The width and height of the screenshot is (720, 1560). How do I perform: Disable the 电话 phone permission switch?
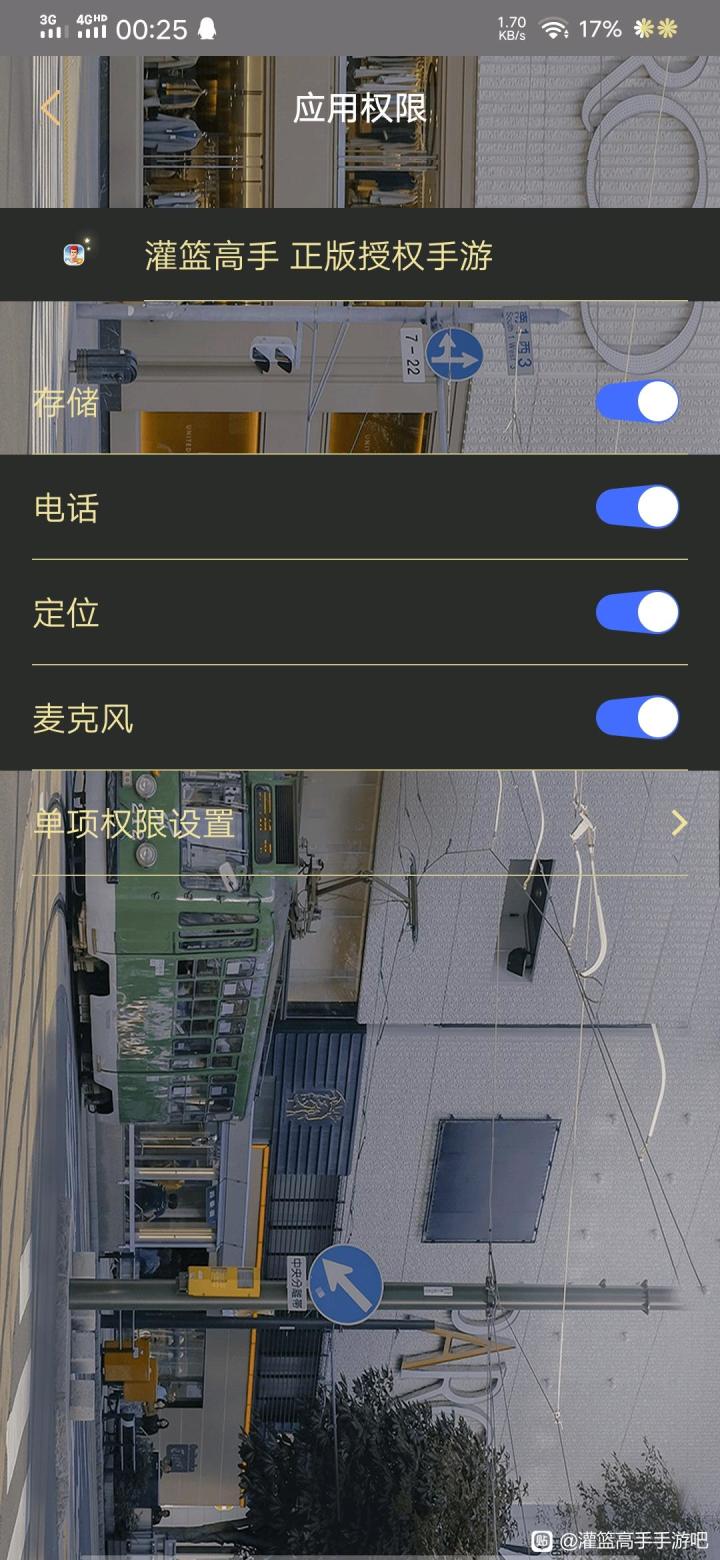click(638, 508)
